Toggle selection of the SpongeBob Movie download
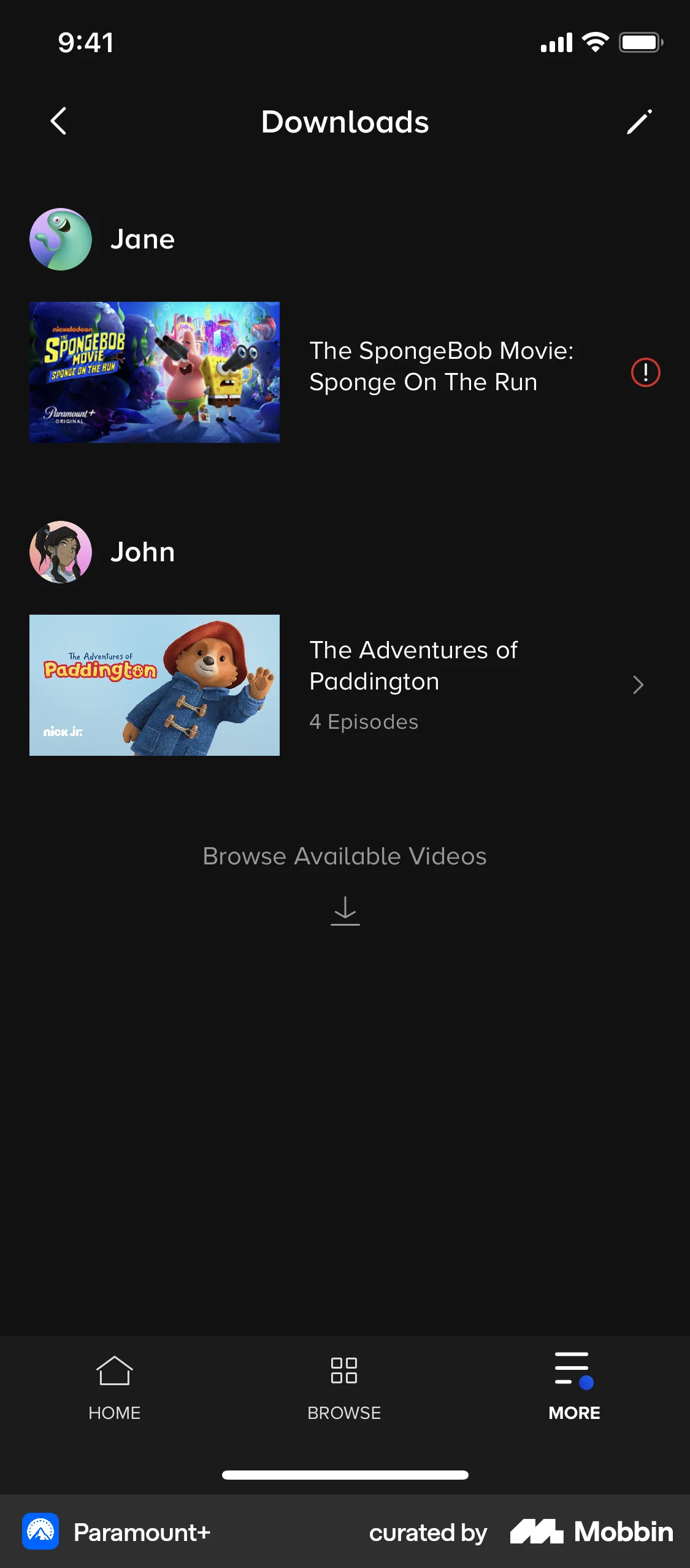This screenshot has width=690, height=1568. [x=155, y=372]
